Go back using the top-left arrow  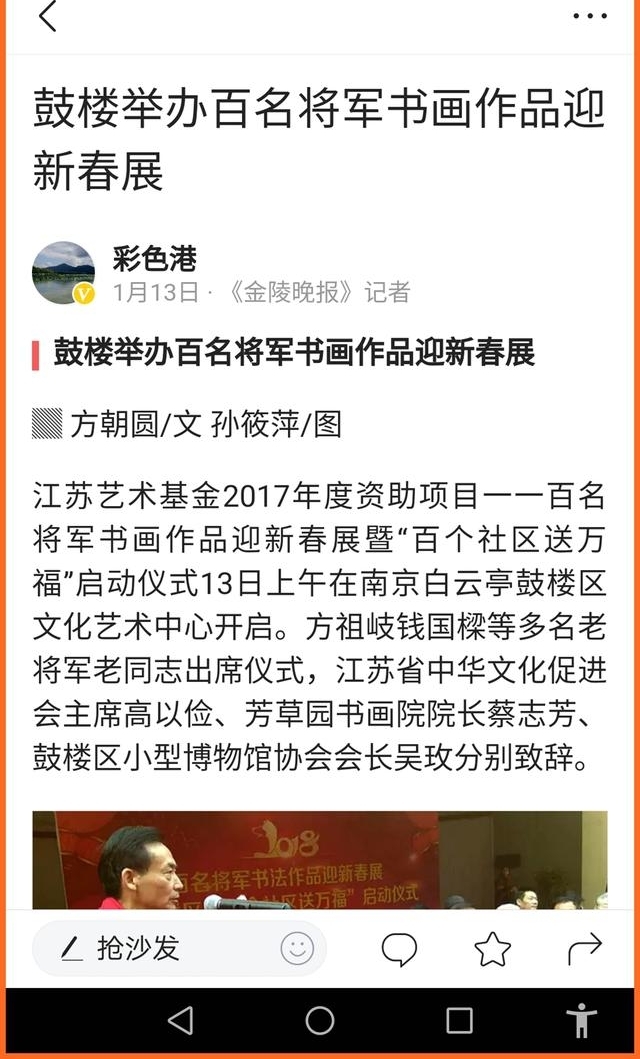click(47, 16)
